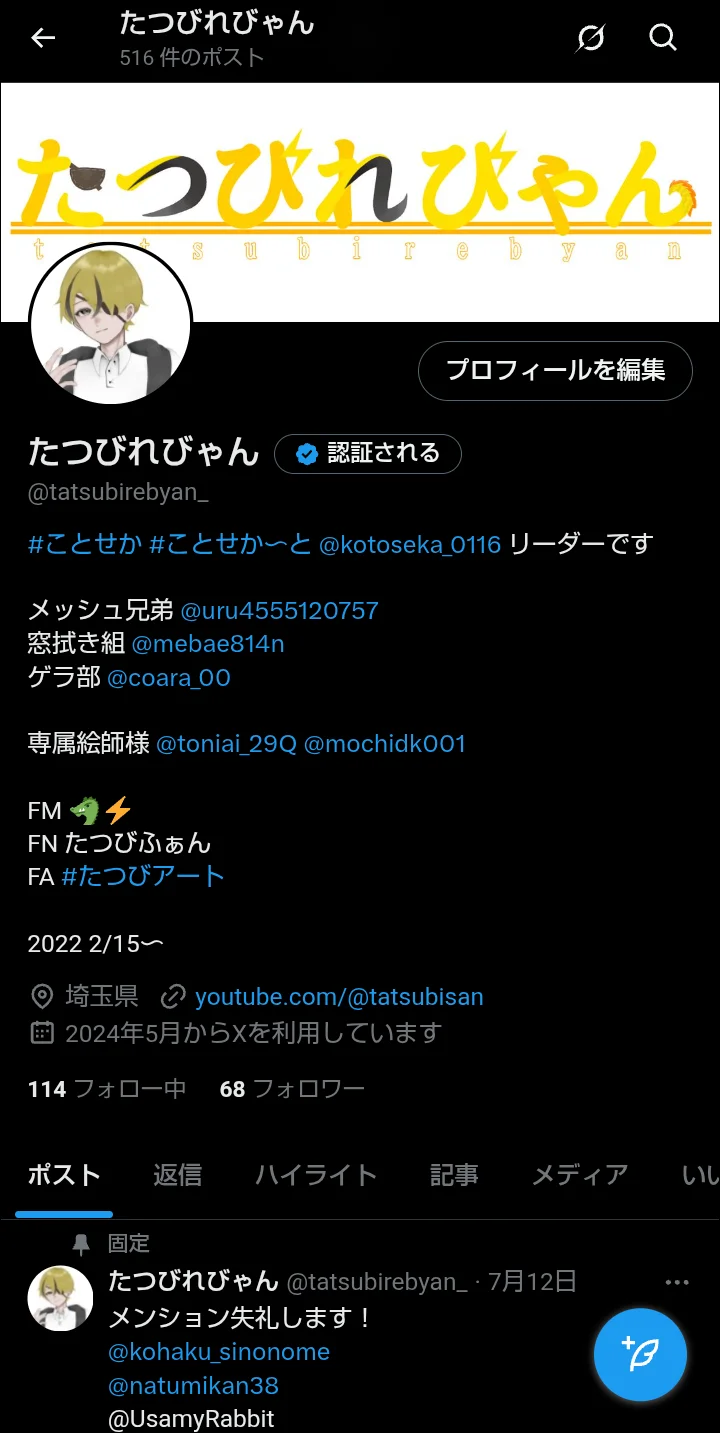Tap プロフィールを編集 button
The image size is (720, 1433).
tap(555, 370)
